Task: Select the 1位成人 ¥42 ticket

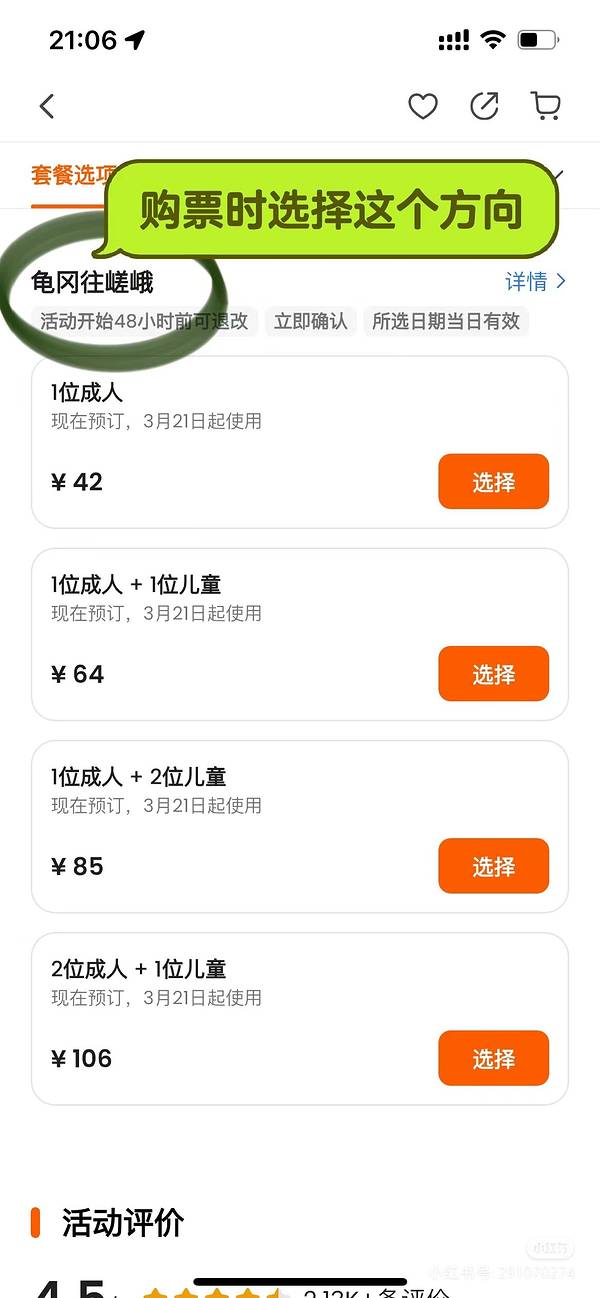Action: point(493,482)
